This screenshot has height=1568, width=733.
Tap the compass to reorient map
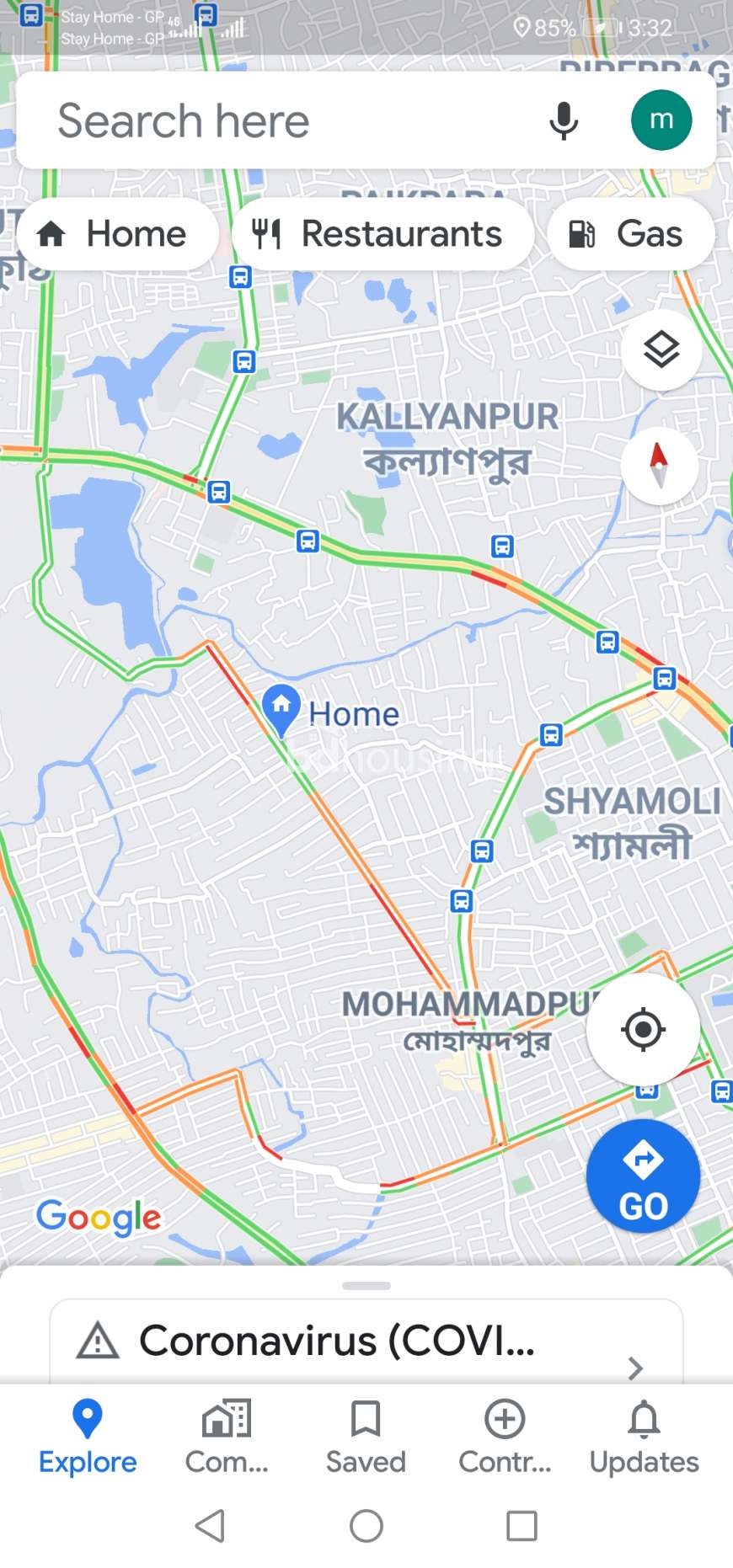point(659,465)
